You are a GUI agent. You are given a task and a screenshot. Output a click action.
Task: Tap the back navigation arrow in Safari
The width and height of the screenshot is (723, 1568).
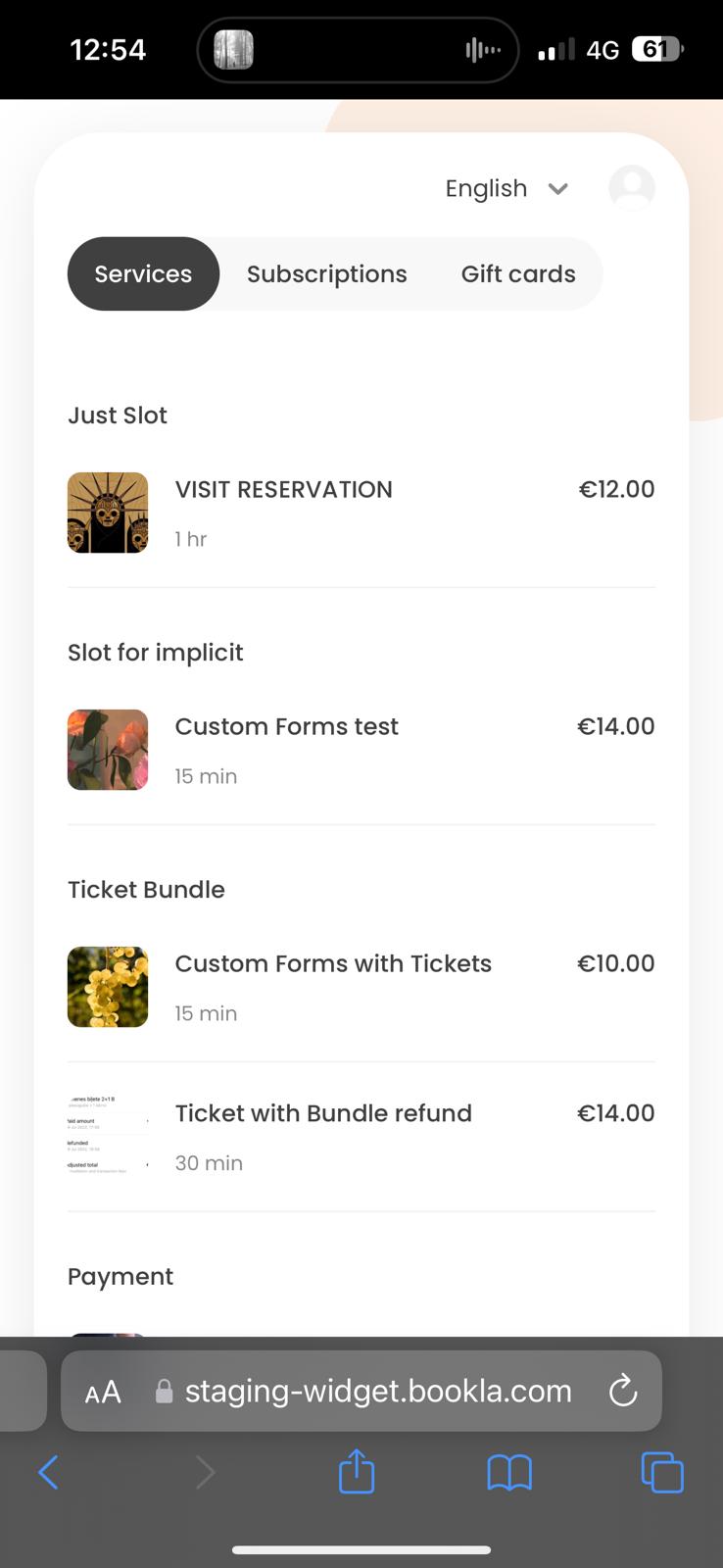(x=48, y=1471)
